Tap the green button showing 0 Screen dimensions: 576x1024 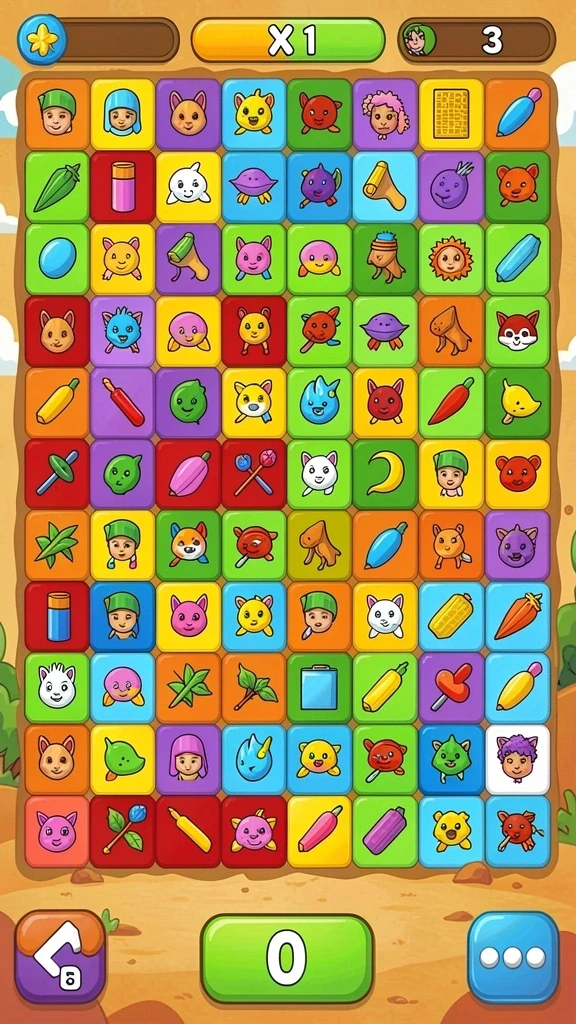(x=287, y=957)
